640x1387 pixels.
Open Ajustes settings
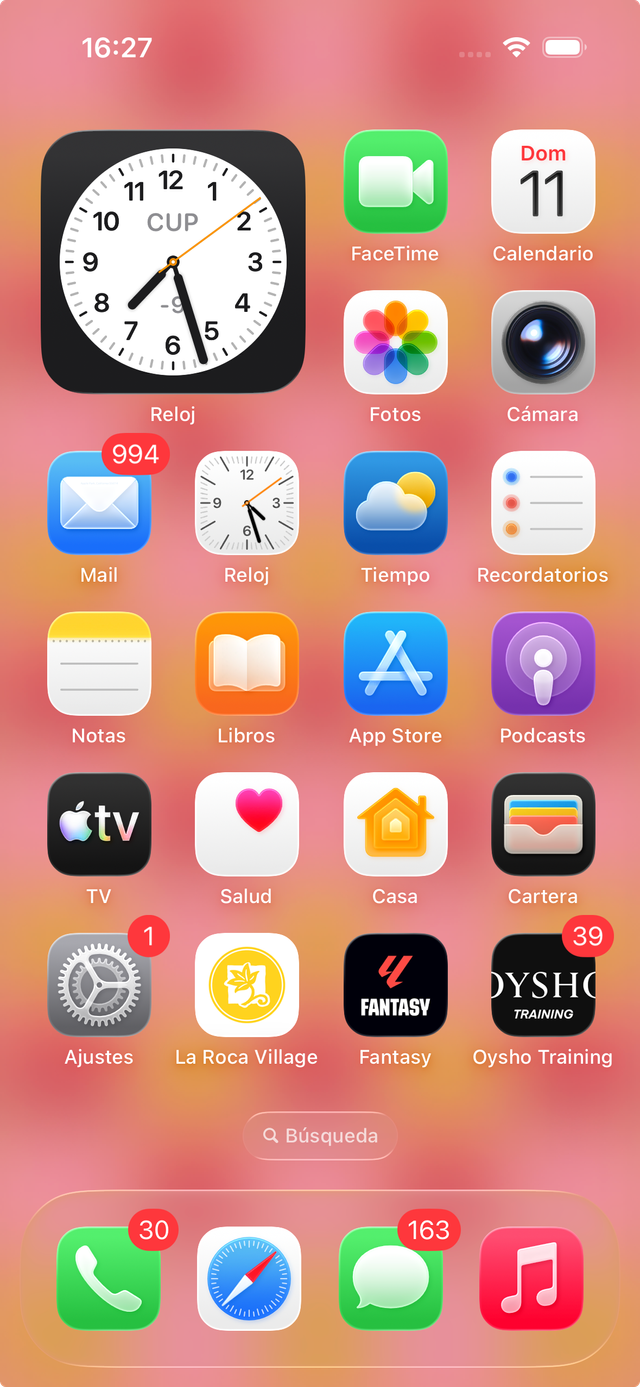99,985
